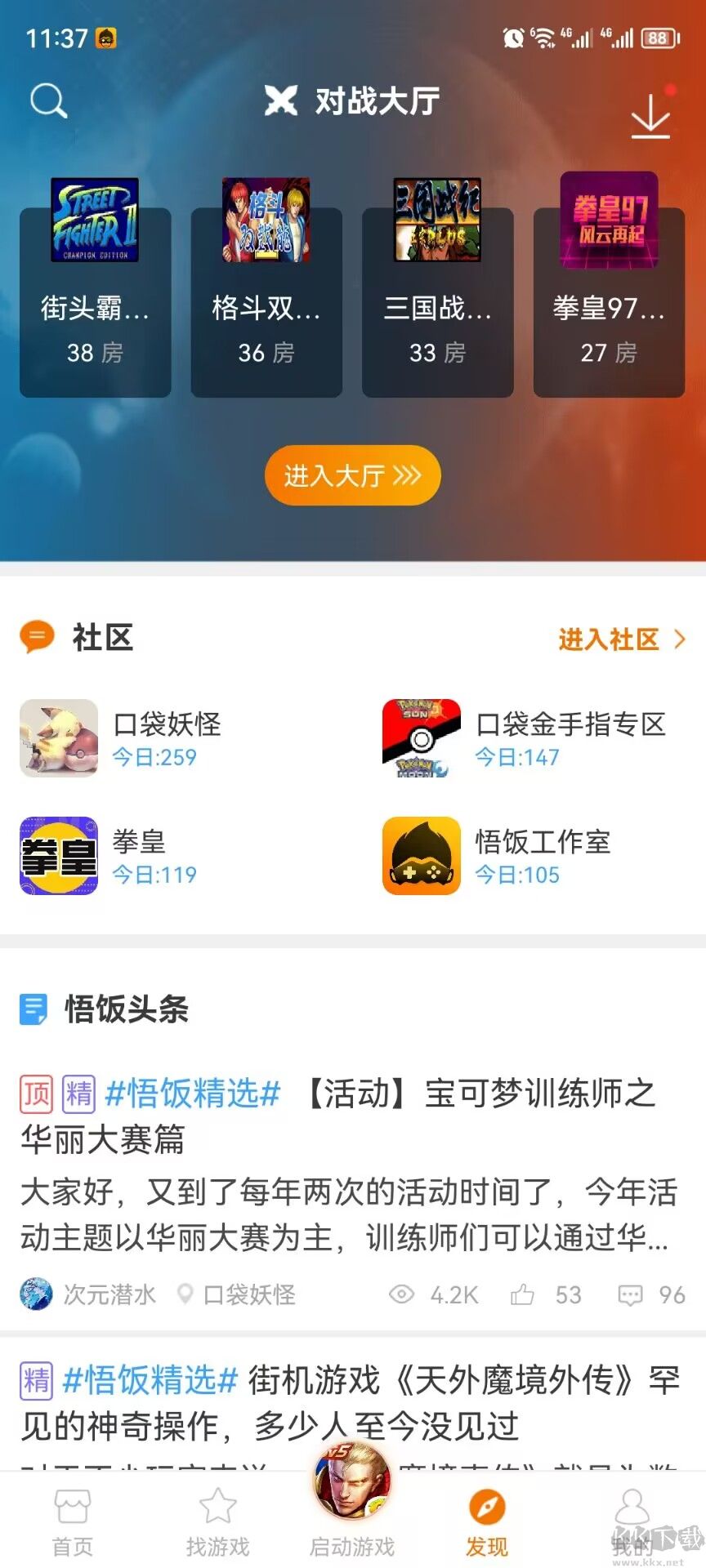Screen dimensions: 706x1568
Task: Click the 悟饭头条 blue note icon
Action: coord(34,1010)
